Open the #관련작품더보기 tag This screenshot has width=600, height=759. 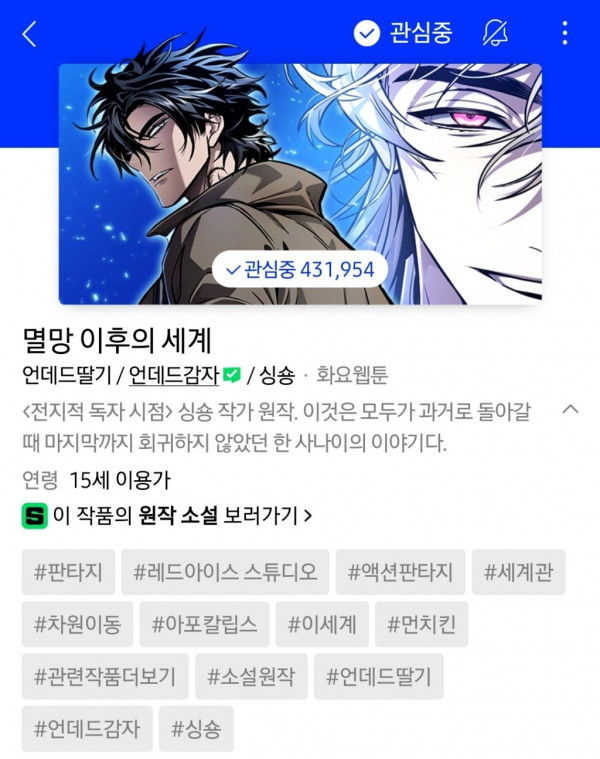(x=103, y=677)
